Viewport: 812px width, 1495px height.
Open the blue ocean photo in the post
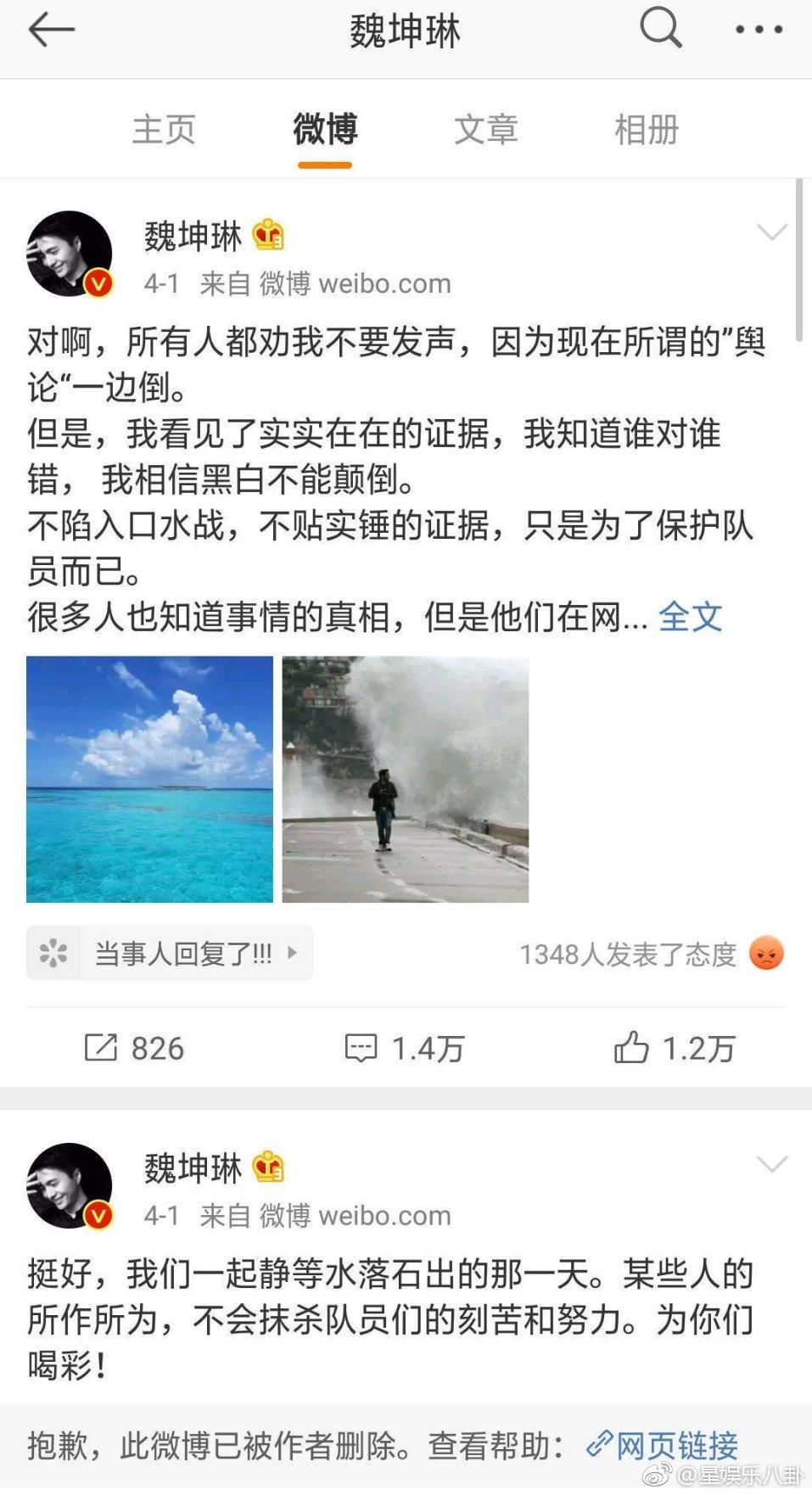150,779
